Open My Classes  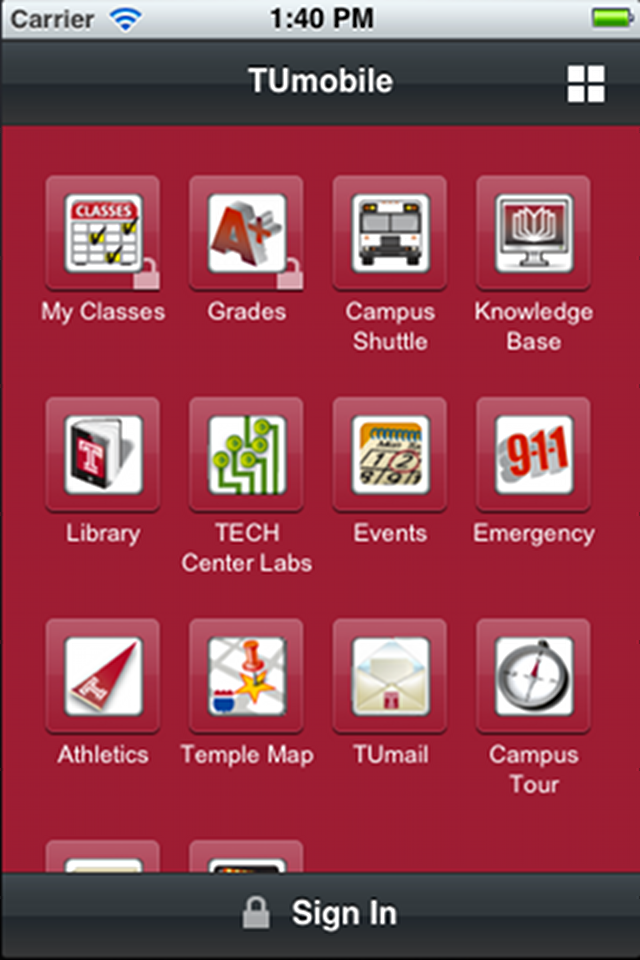103,234
